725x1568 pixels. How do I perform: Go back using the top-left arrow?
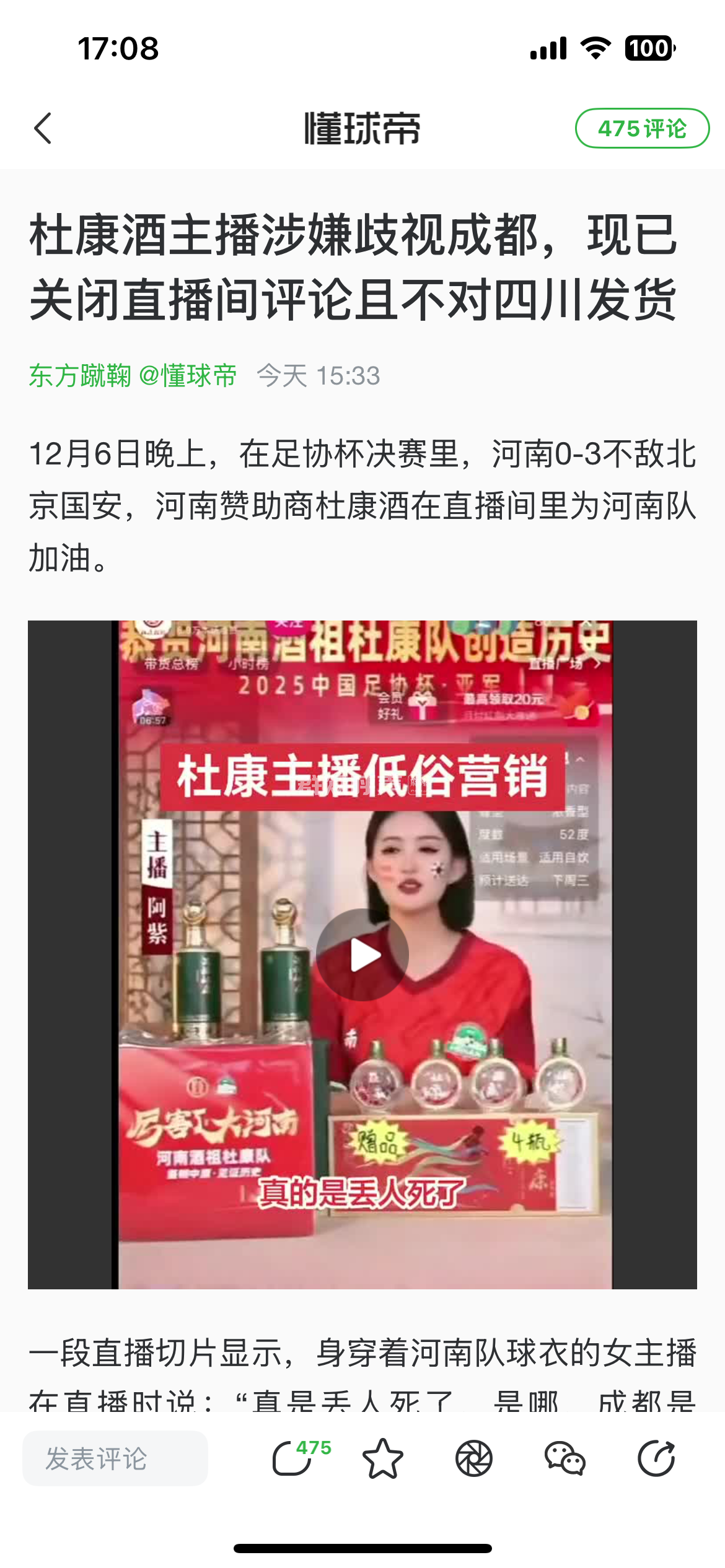[x=43, y=129]
